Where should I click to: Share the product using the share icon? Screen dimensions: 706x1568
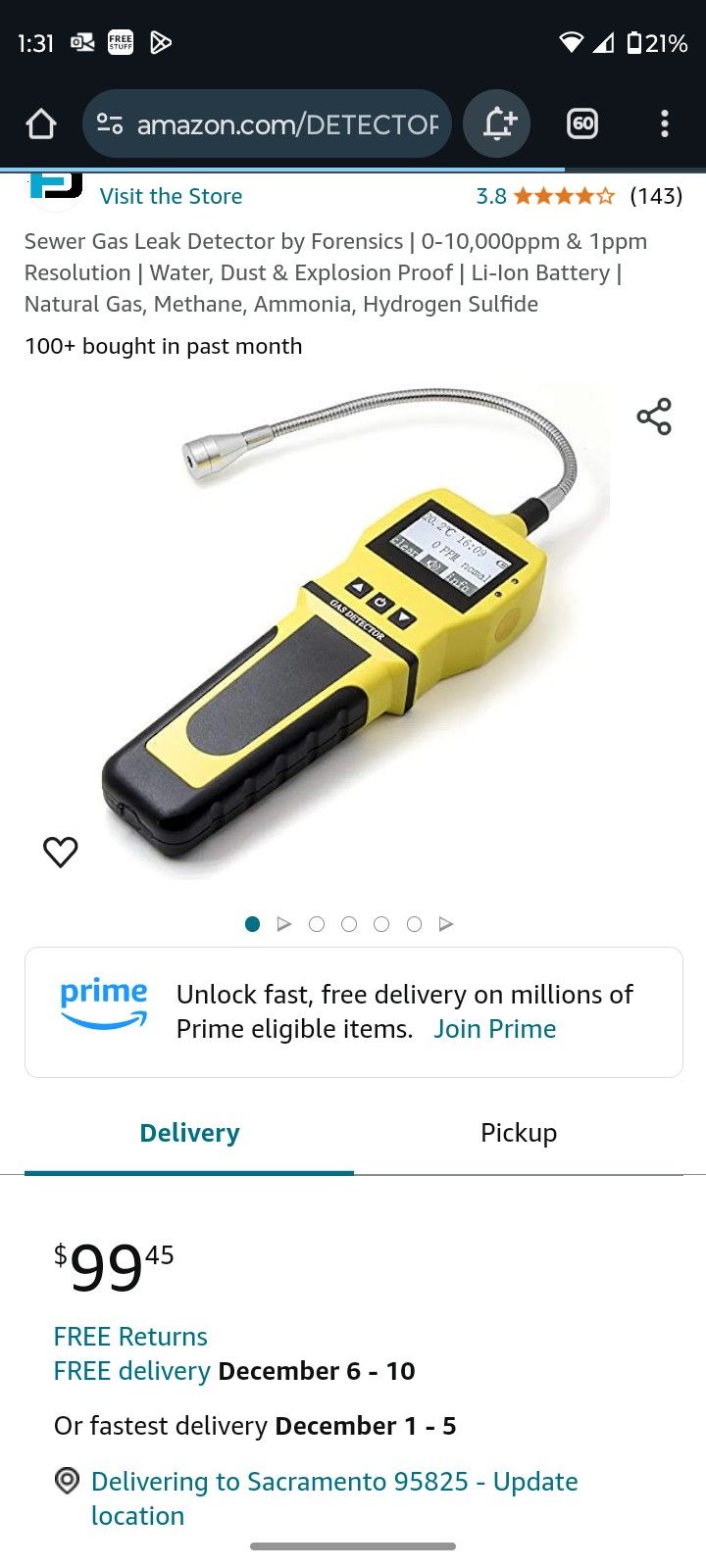click(653, 415)
